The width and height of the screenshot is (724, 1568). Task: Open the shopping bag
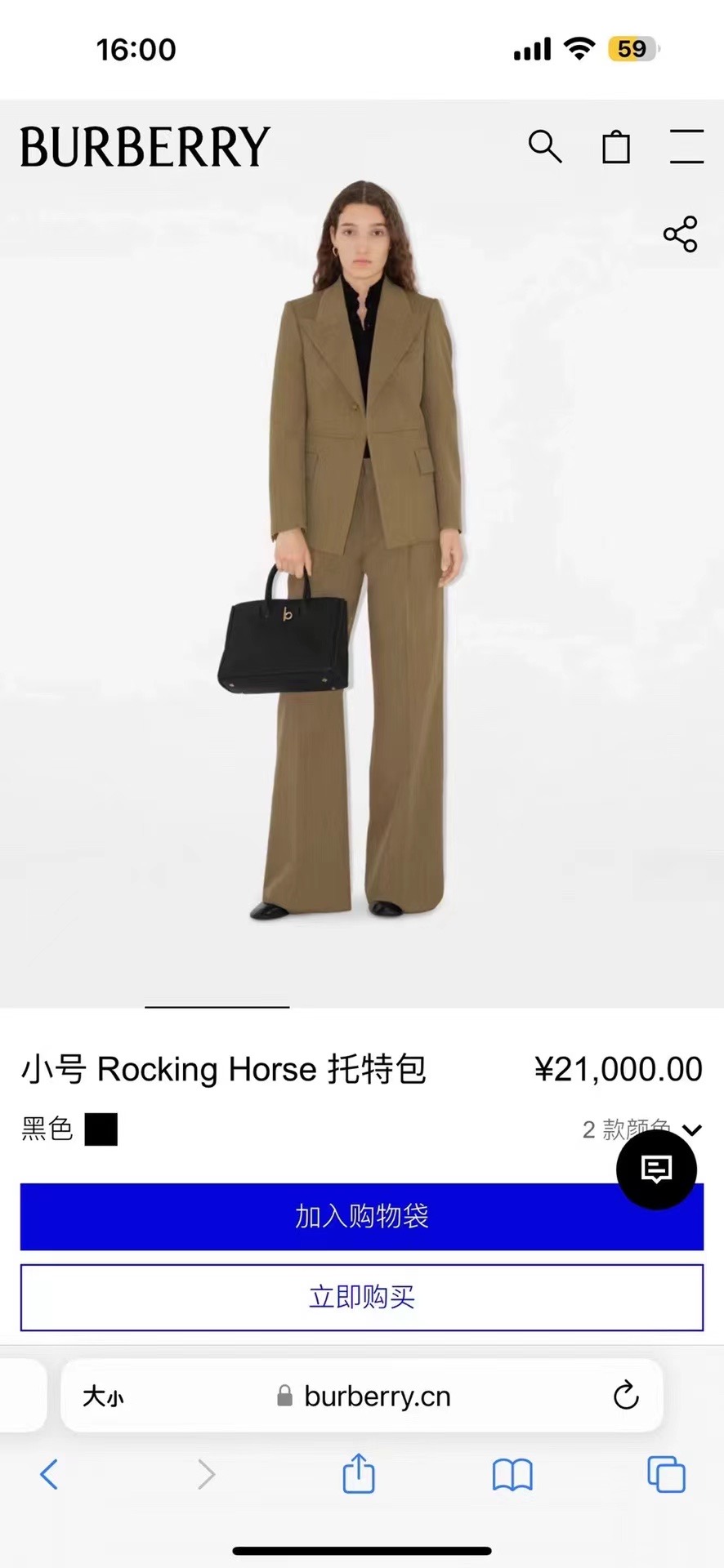click(x=616, y=147)
